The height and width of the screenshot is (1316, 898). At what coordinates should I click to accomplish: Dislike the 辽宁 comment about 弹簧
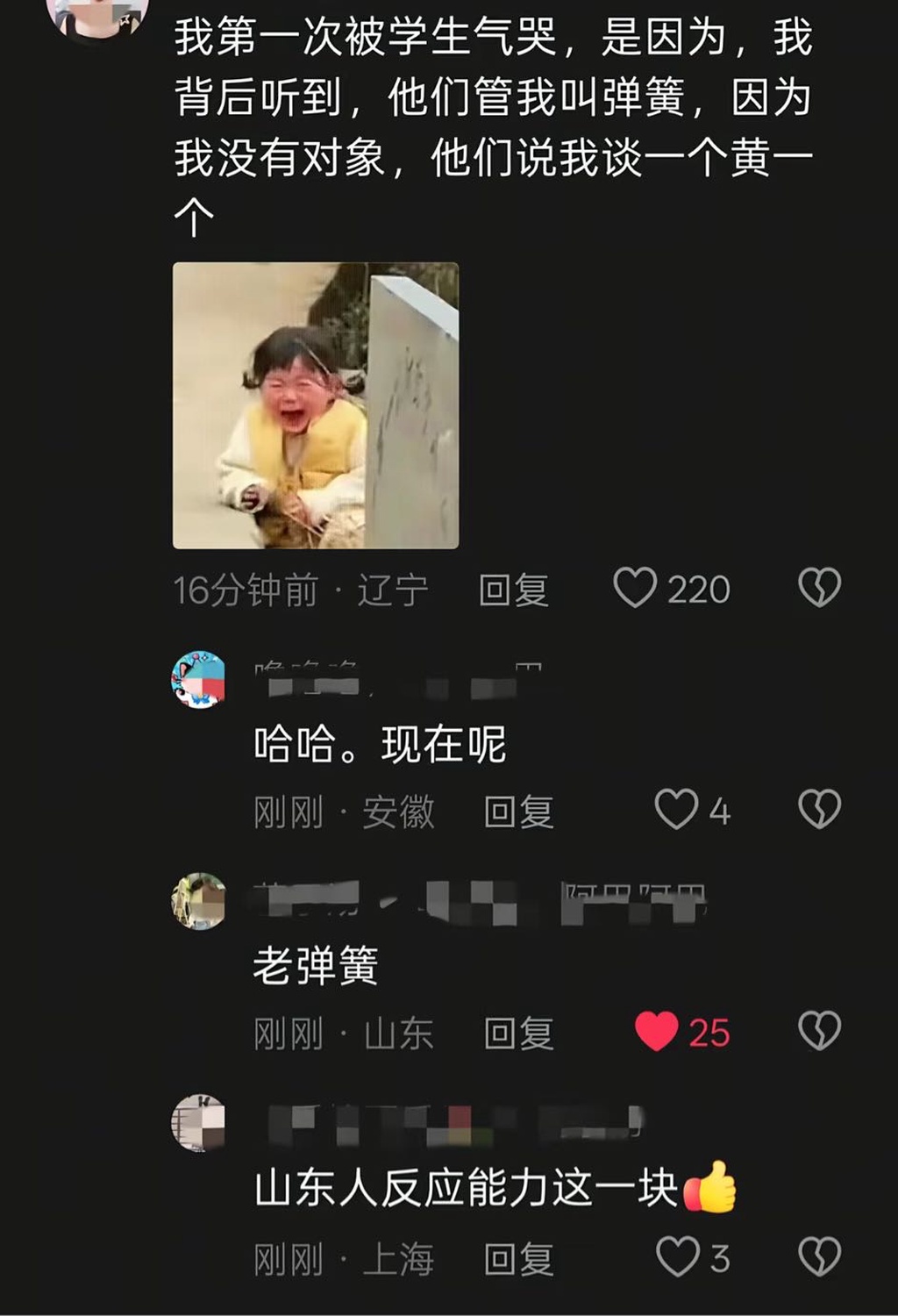pos(819,588)
